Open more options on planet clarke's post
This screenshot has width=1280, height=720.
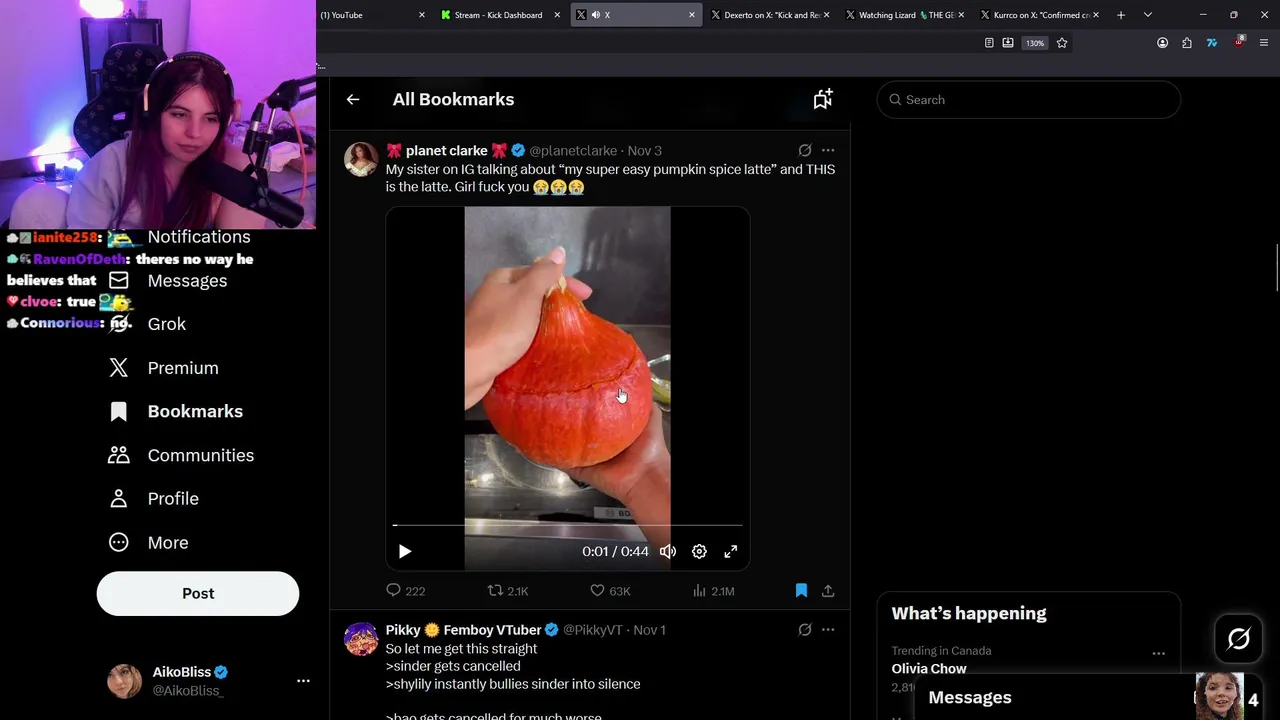(x=828, y=150)
